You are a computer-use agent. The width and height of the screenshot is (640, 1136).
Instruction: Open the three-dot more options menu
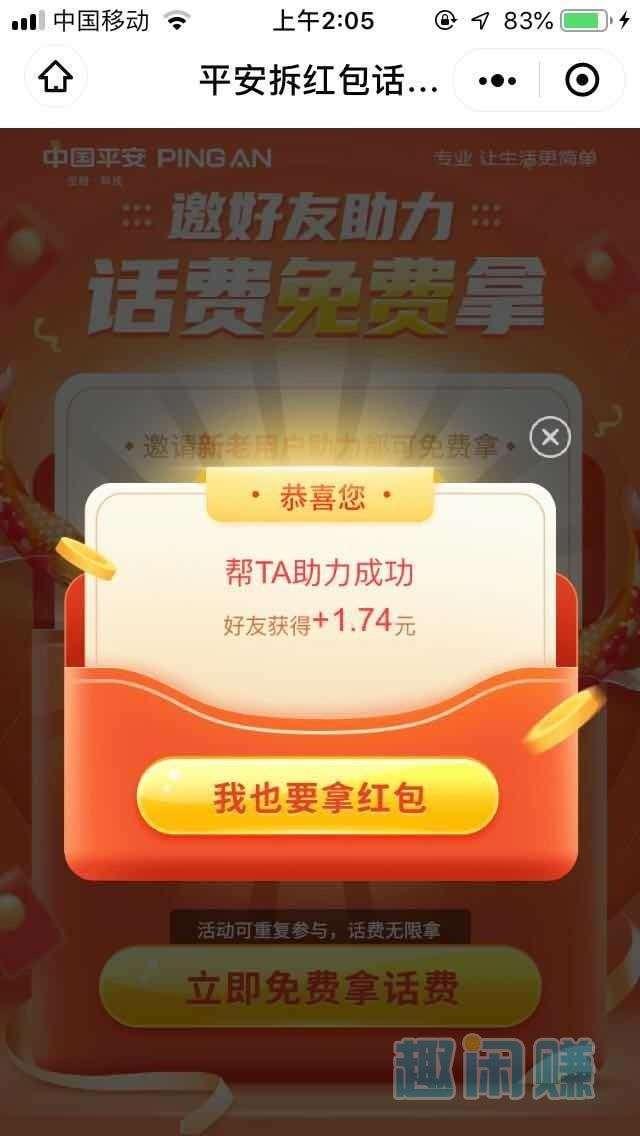coord(497,80)
